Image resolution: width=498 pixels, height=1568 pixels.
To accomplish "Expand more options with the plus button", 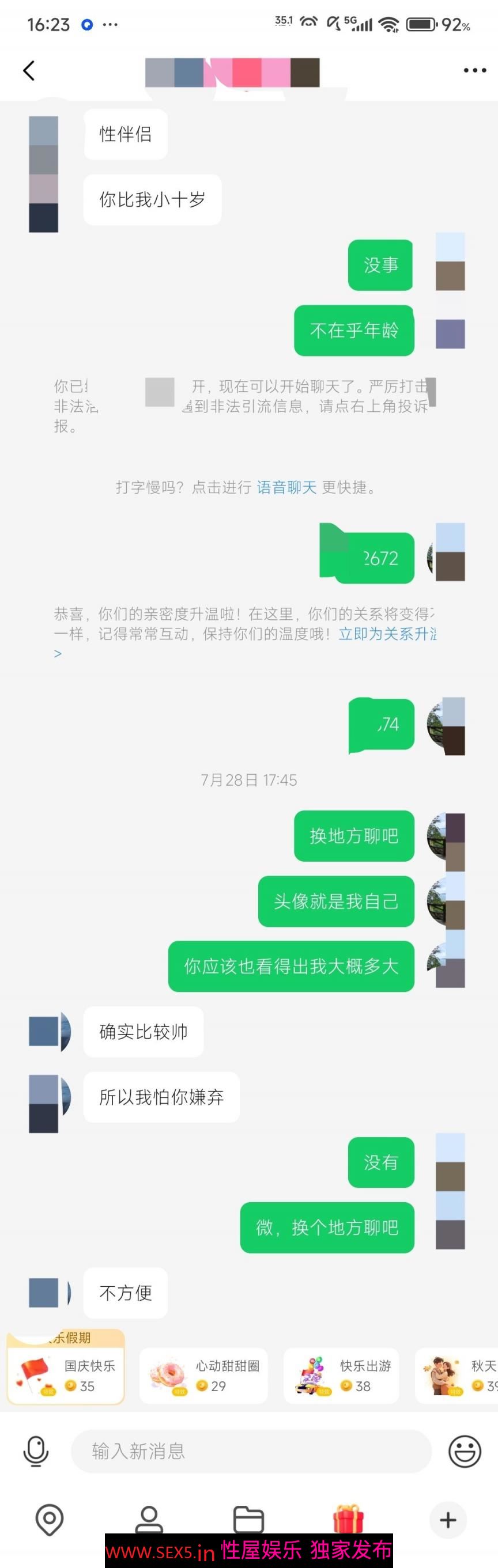I will (x=448, y=1519).
